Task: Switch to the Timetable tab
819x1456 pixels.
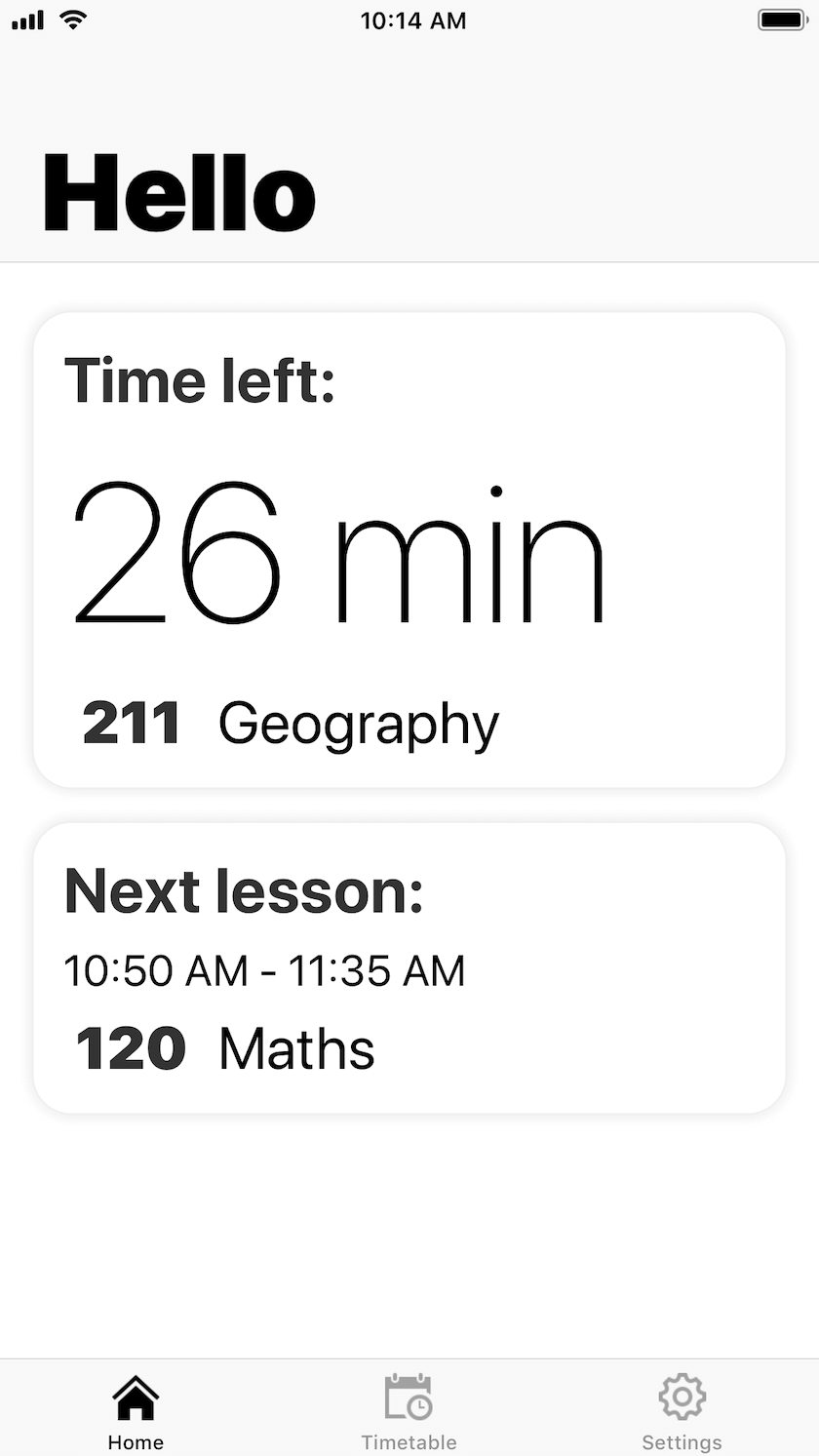Action: pyautogui.click(x=409, y=1409)
